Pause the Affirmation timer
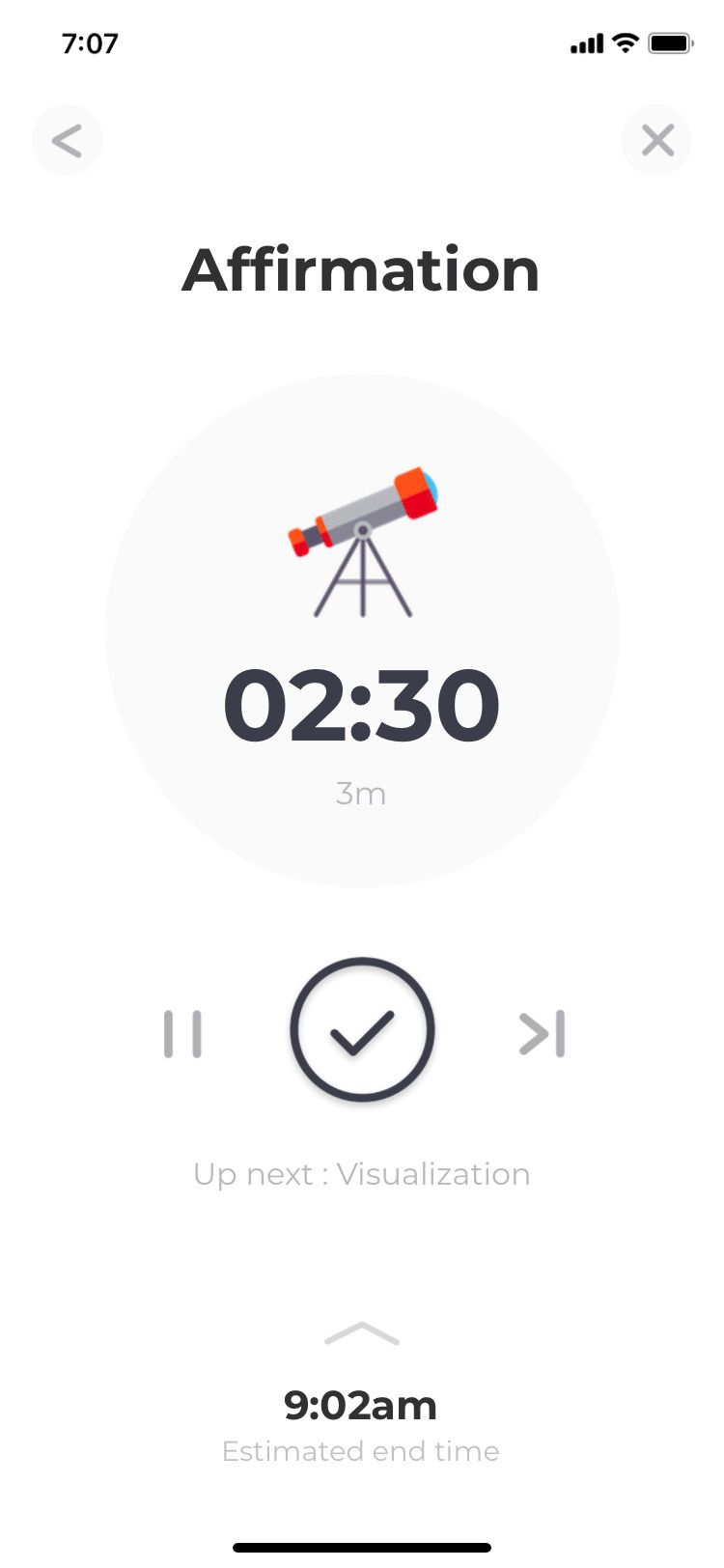This screenshot has height=1568, width=724. tap(182, 1034)
